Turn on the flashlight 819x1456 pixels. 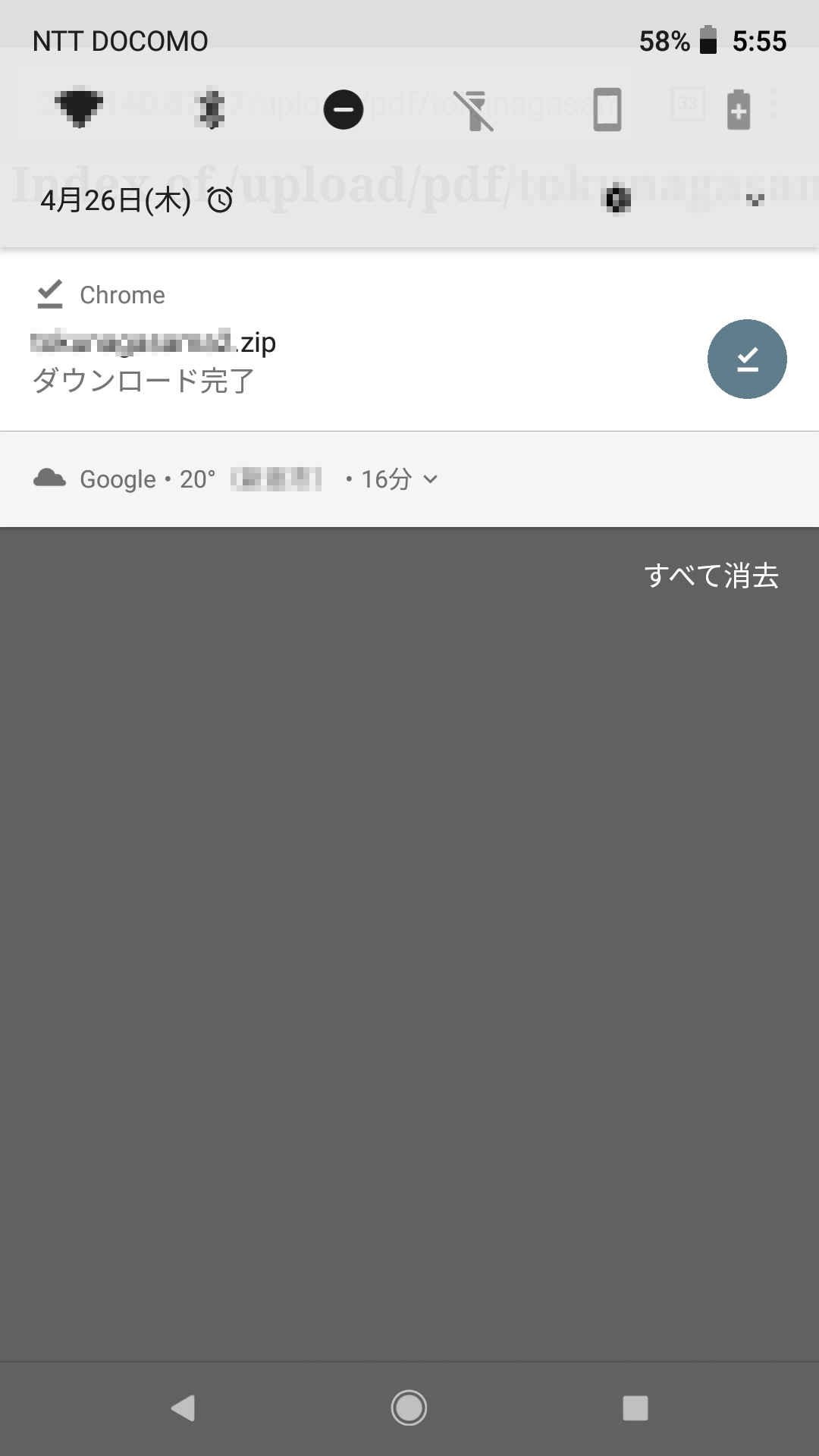tap(475, 110)
